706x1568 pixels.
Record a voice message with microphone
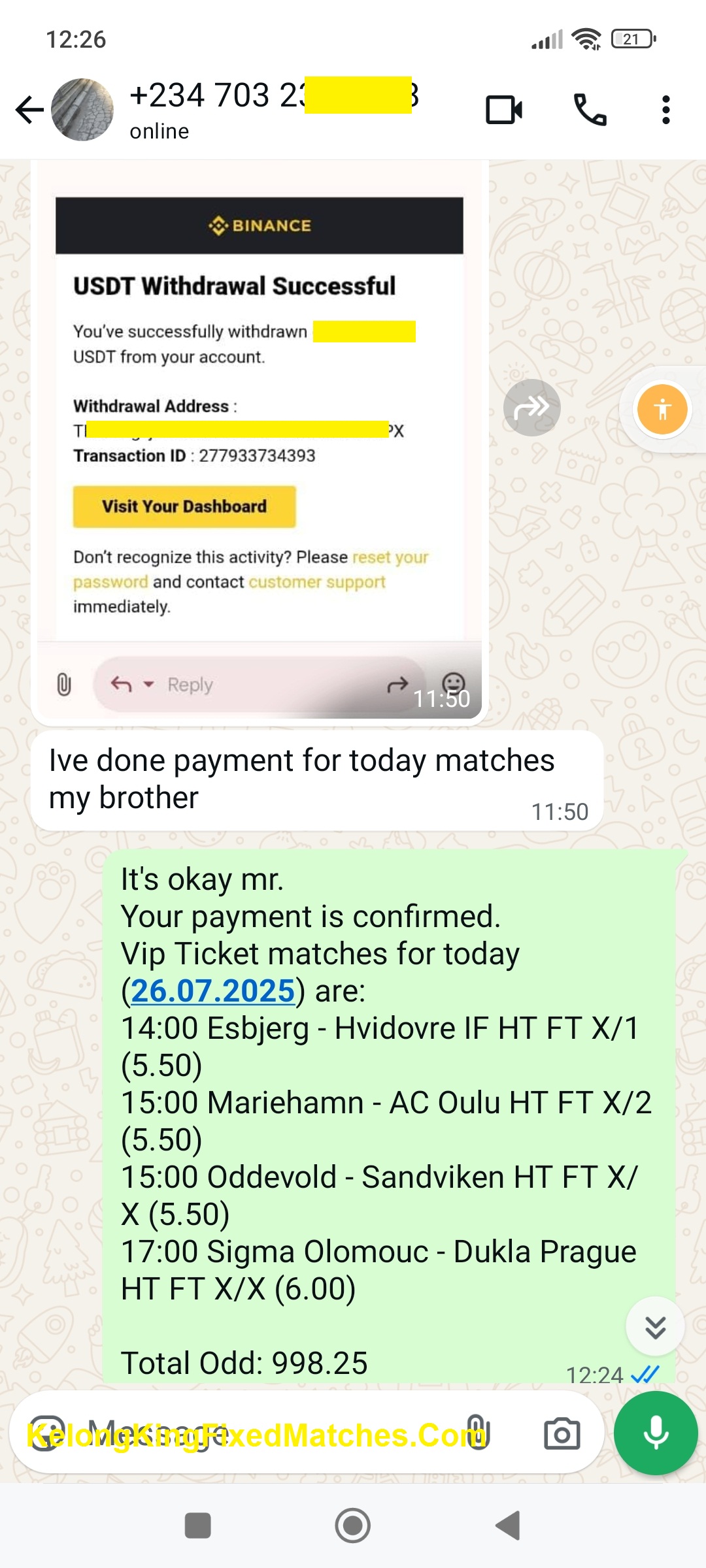(x=656, y=1433)
